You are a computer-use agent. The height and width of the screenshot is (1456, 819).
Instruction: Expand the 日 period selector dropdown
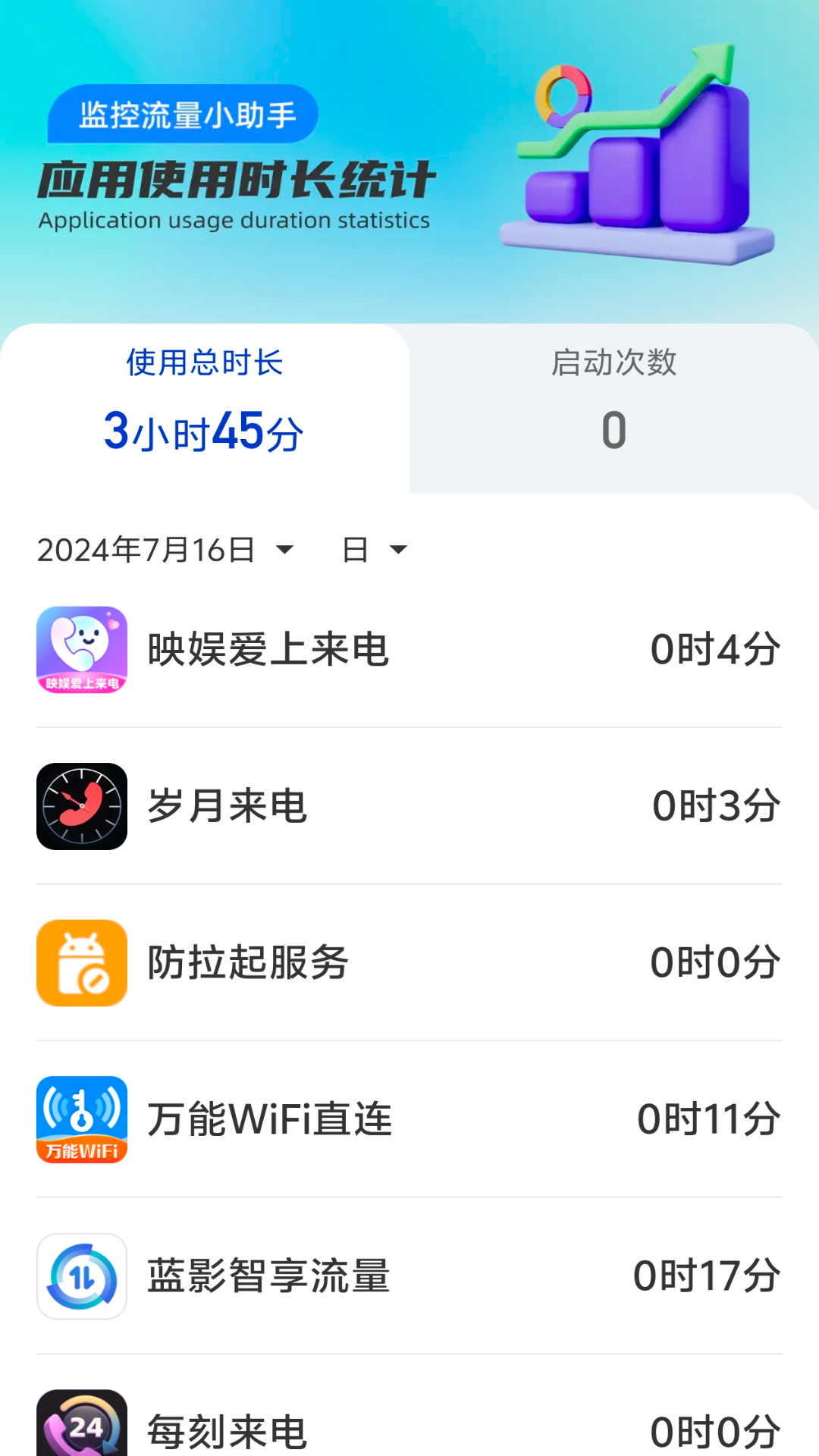(372, 549)
